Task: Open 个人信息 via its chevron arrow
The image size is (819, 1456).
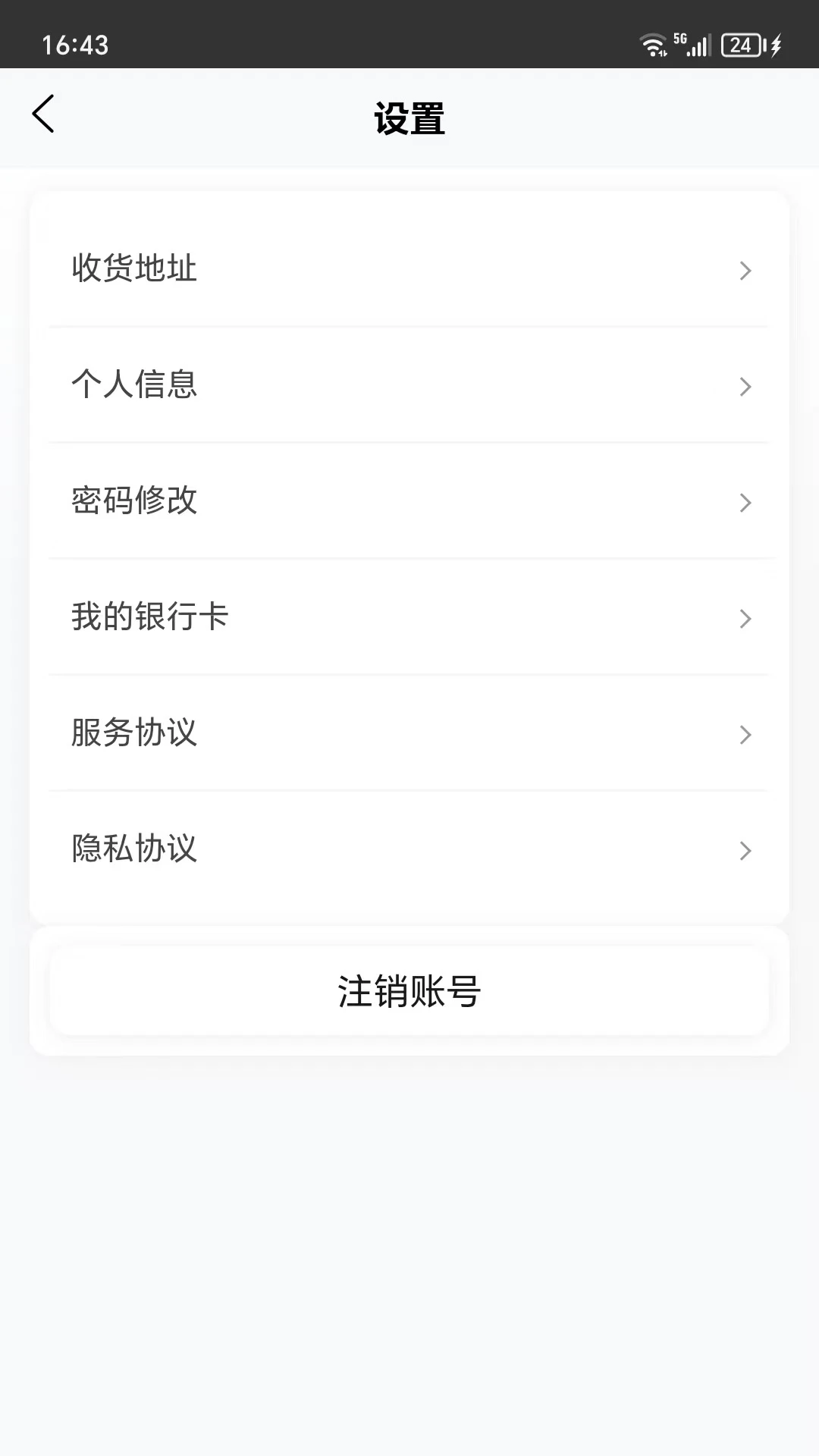Action: coord(745,387)
